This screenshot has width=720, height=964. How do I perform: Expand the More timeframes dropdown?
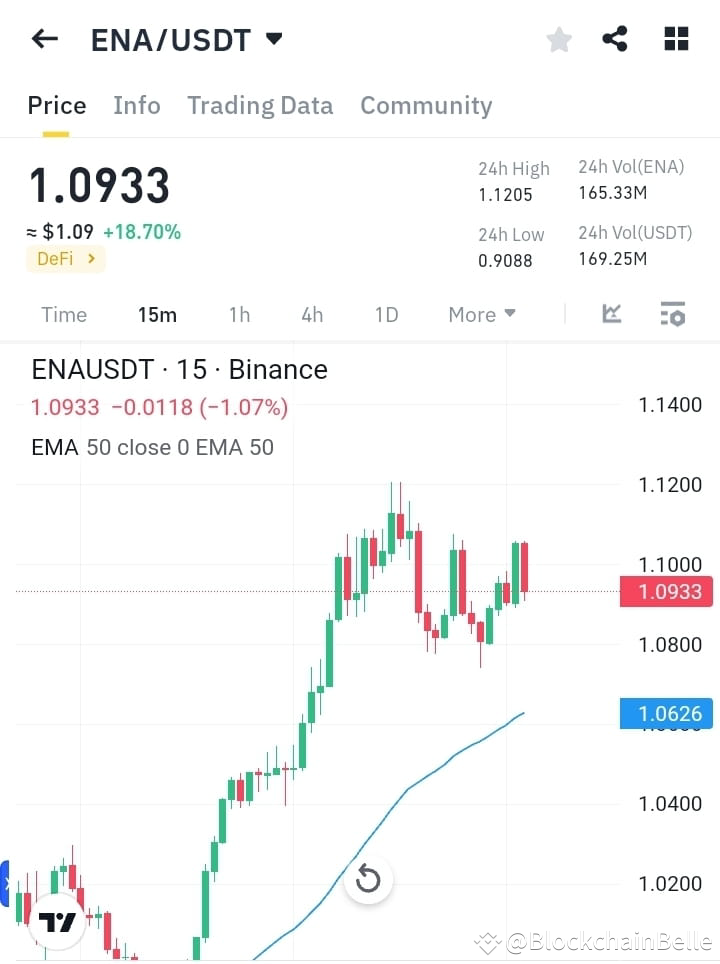click(x=481, y=314)
